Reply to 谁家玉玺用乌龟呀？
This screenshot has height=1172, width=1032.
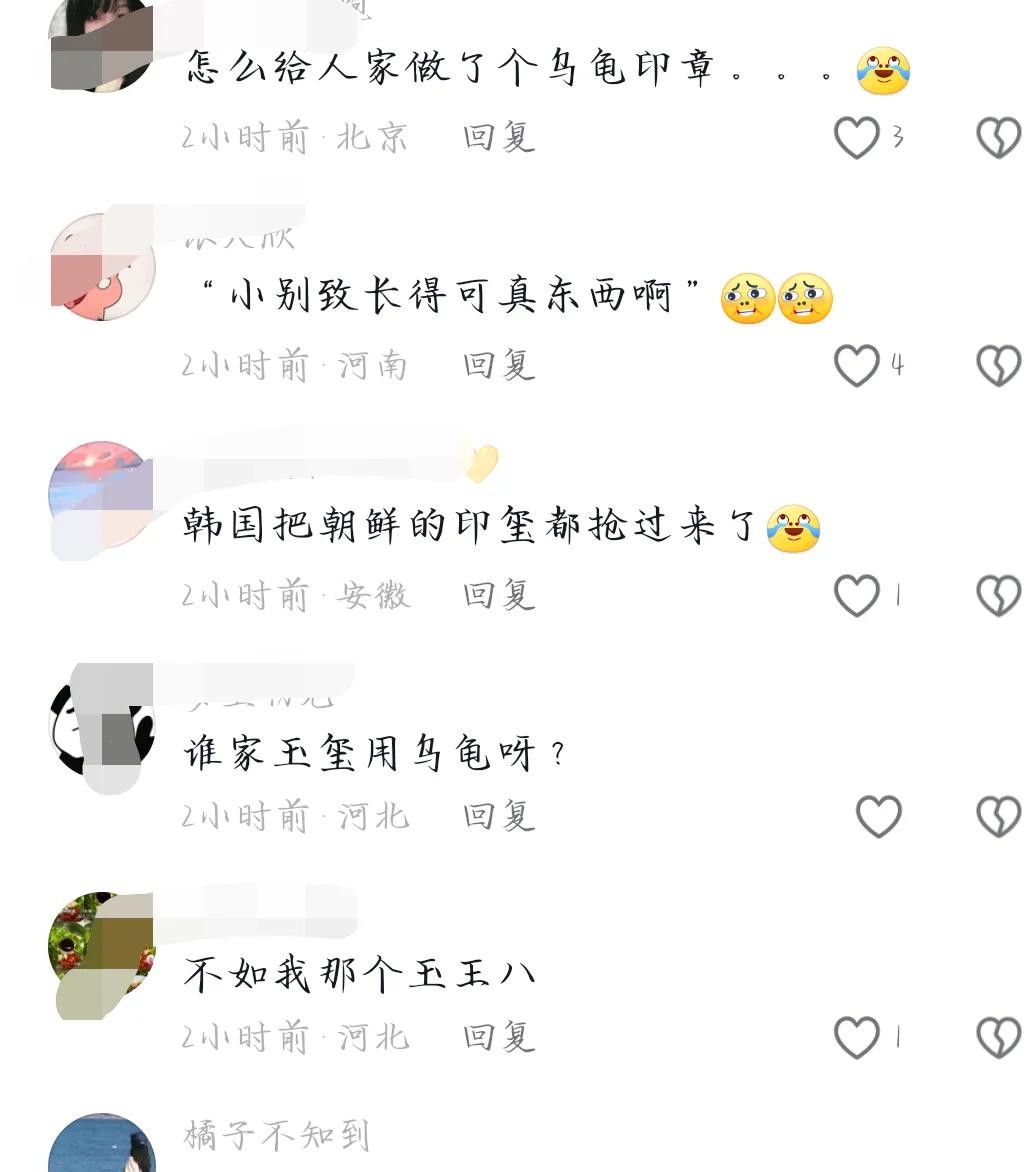[x=499, y=817]
